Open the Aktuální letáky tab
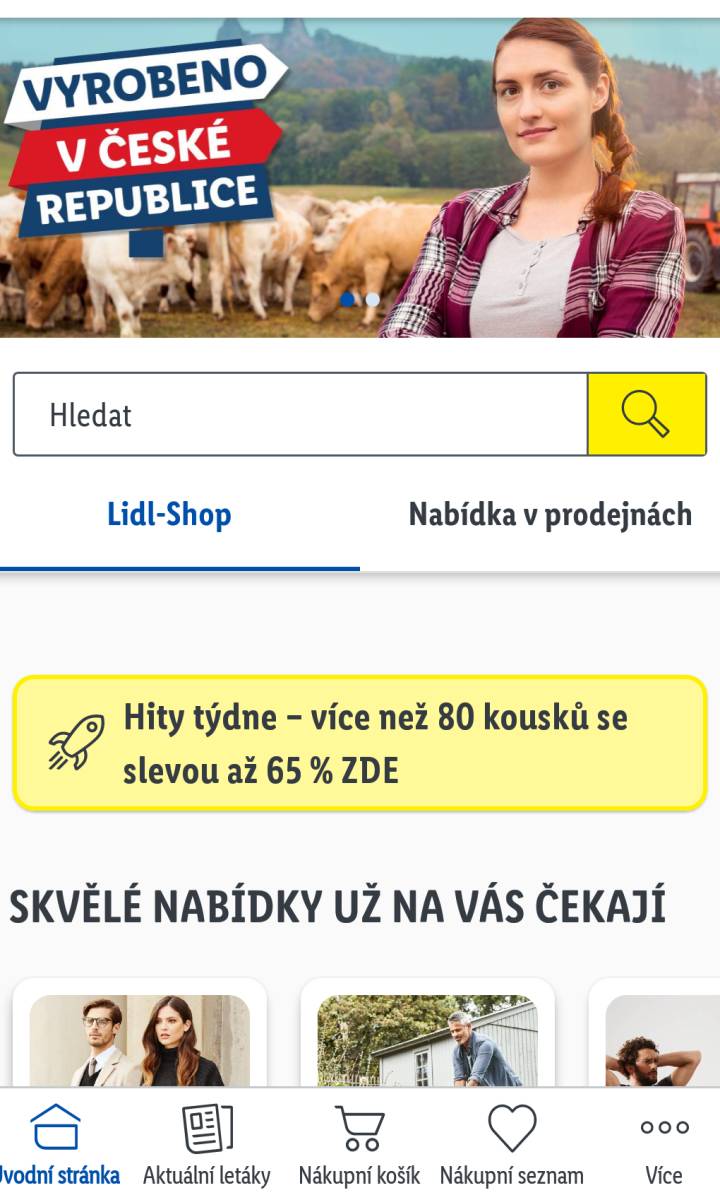Screen dimensions: 720x1200 pos(207,1144)
